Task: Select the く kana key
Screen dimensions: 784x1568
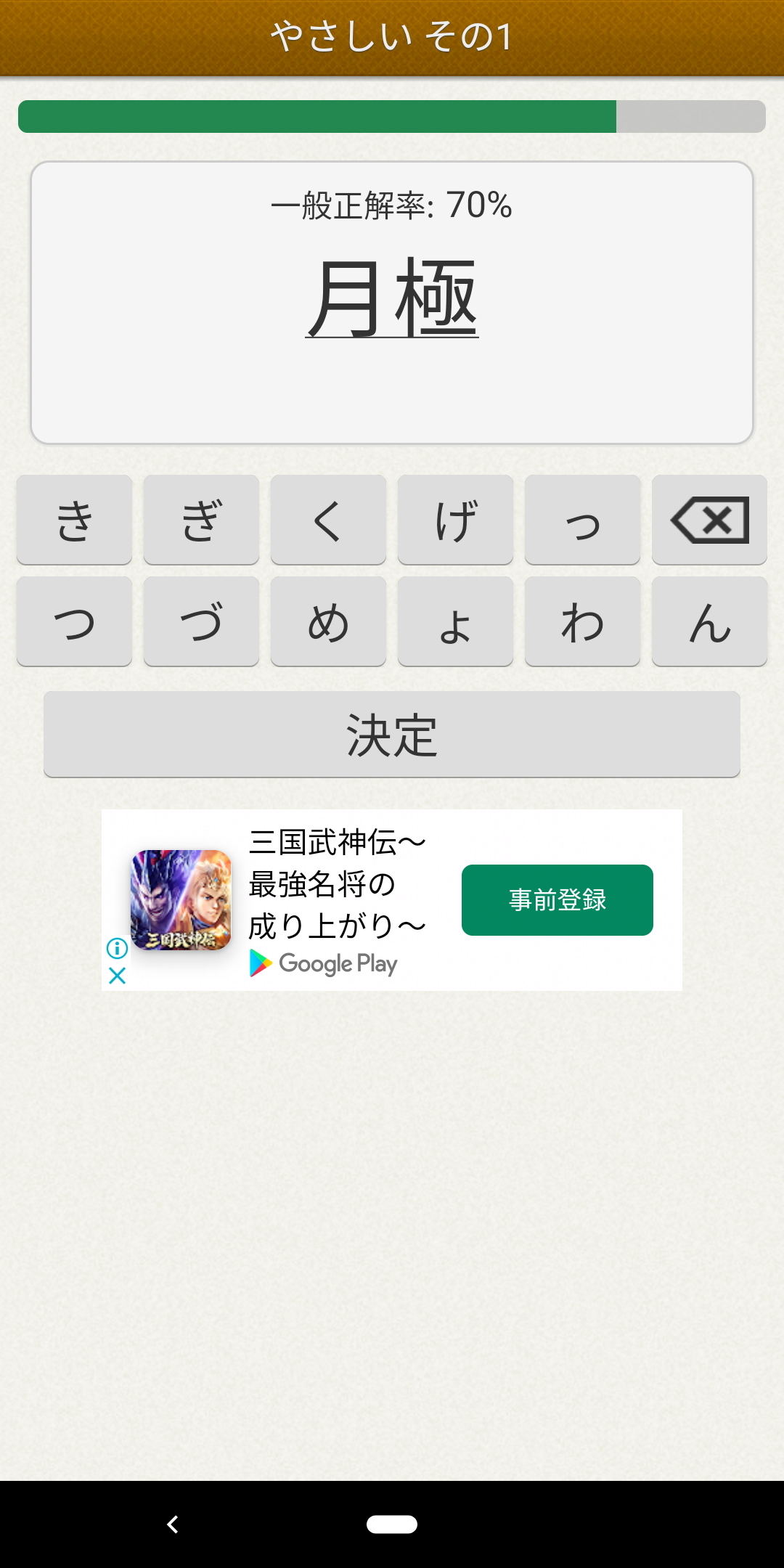Action: click(328, 520)
